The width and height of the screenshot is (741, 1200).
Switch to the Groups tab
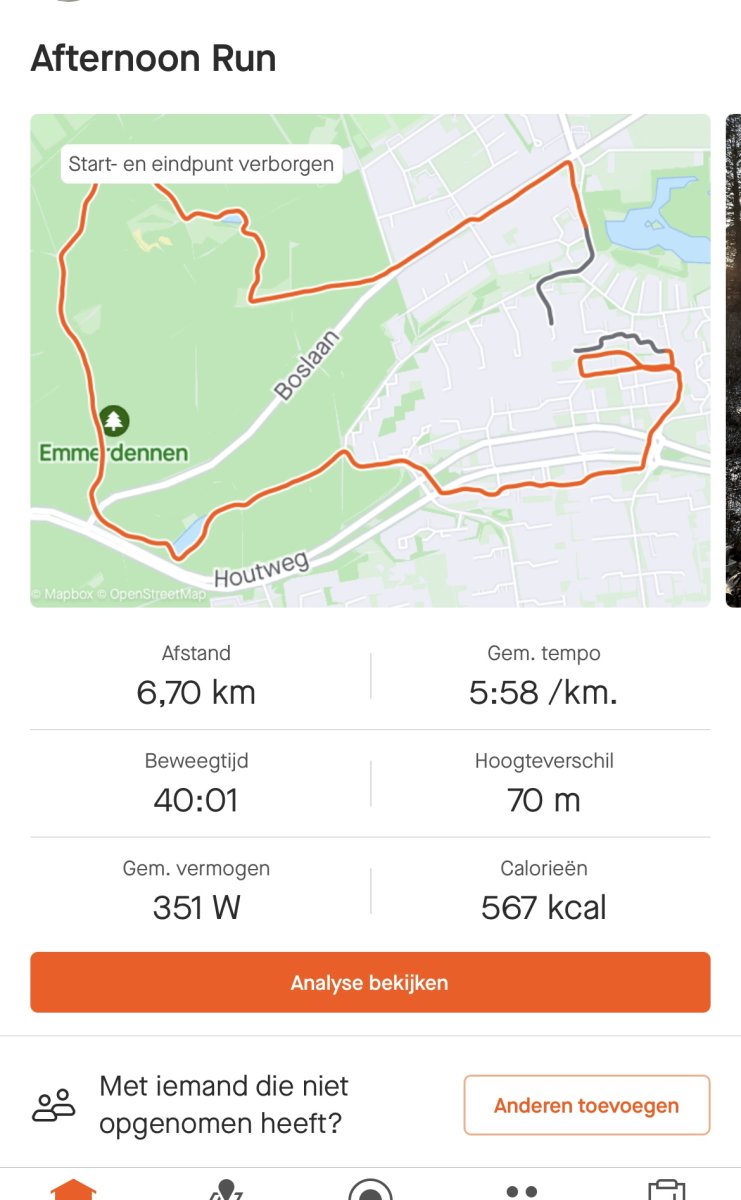[x=521, y=1190]
